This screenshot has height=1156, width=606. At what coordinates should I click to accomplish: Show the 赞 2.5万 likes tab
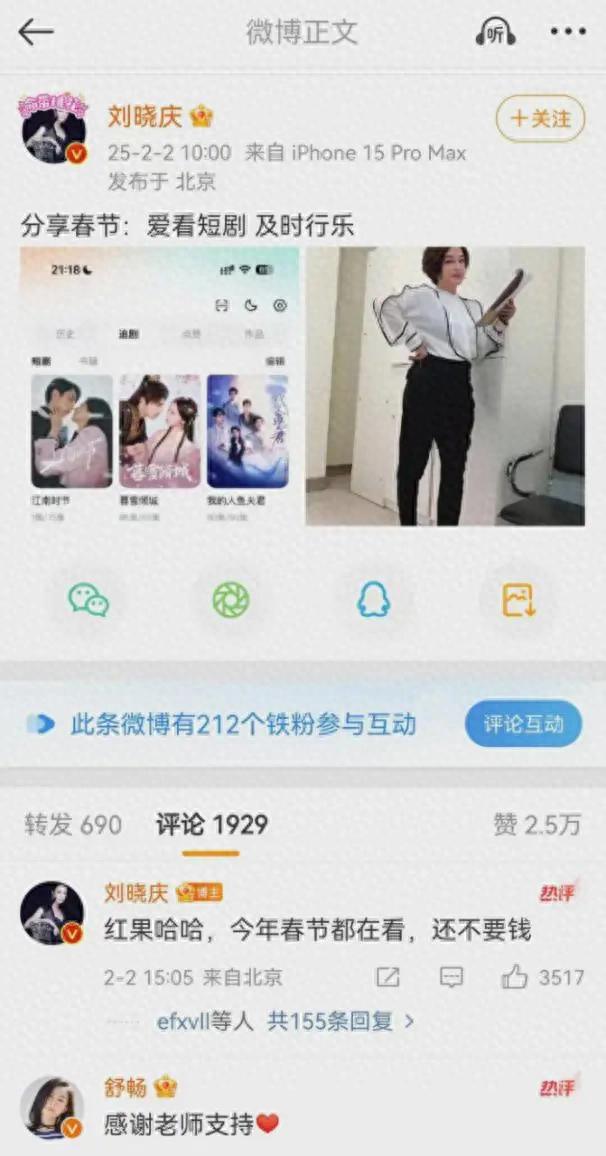(x=537, y=825)
